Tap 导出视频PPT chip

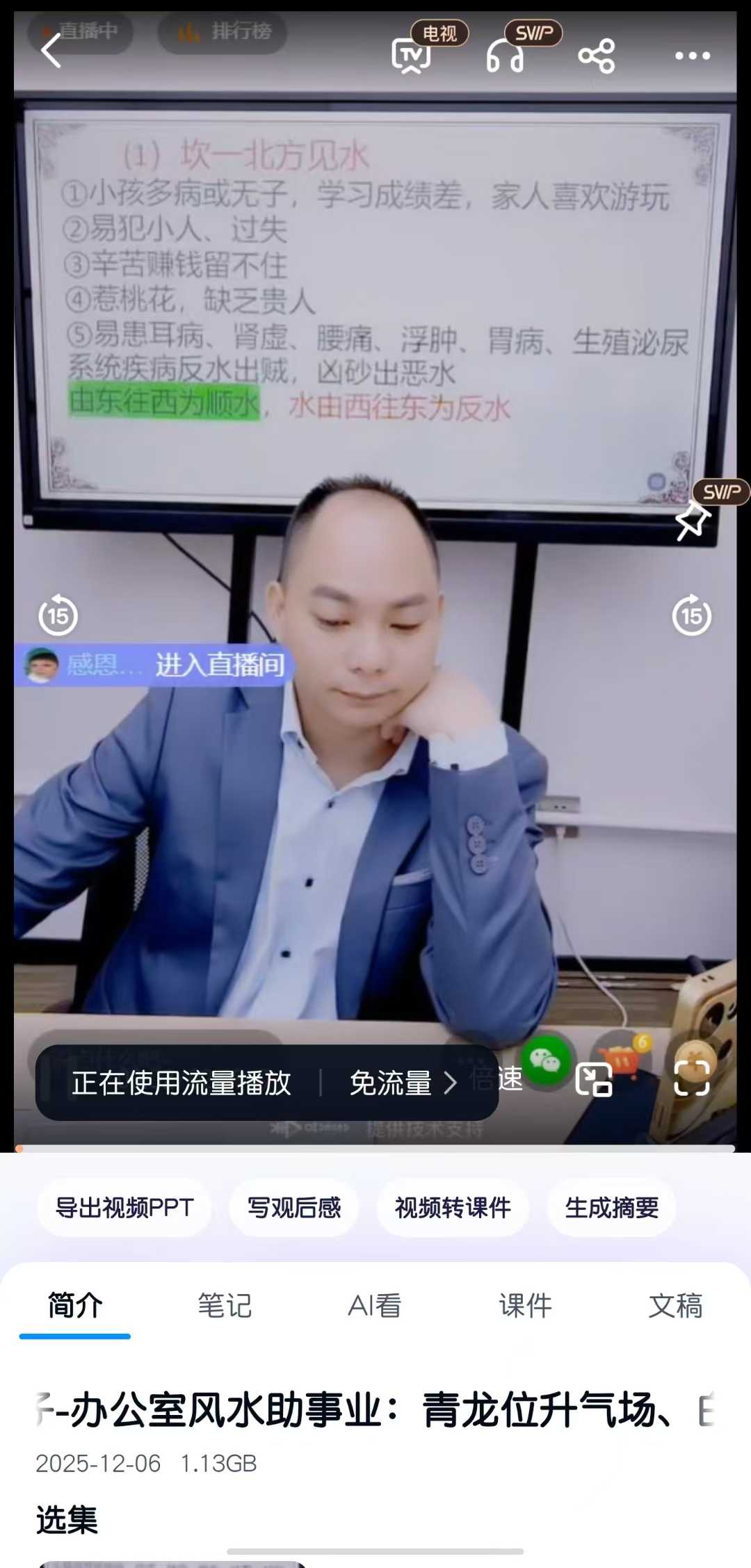[x=124, y=1208]
